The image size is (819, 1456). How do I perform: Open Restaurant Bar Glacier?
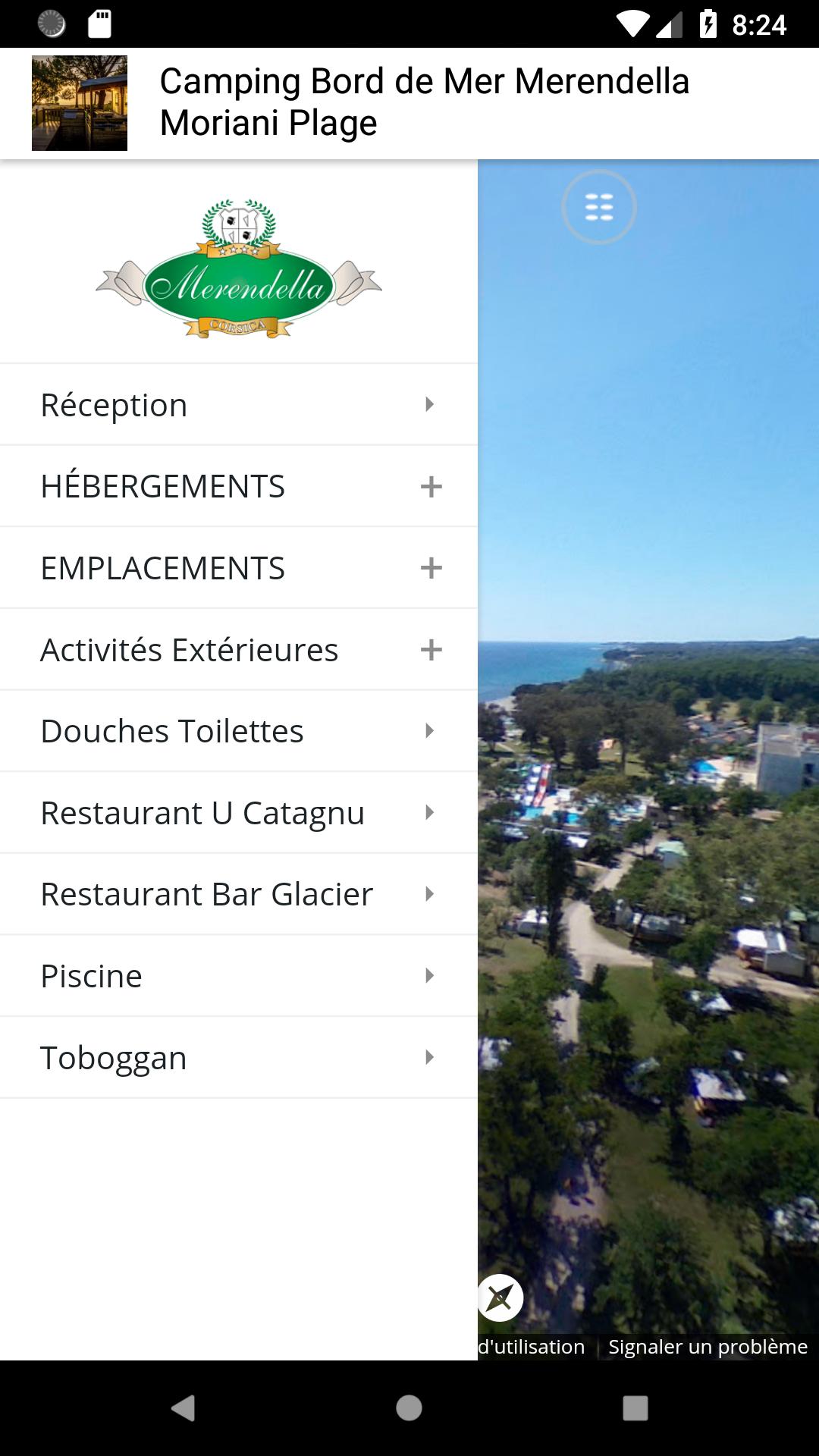coord(238,894)
